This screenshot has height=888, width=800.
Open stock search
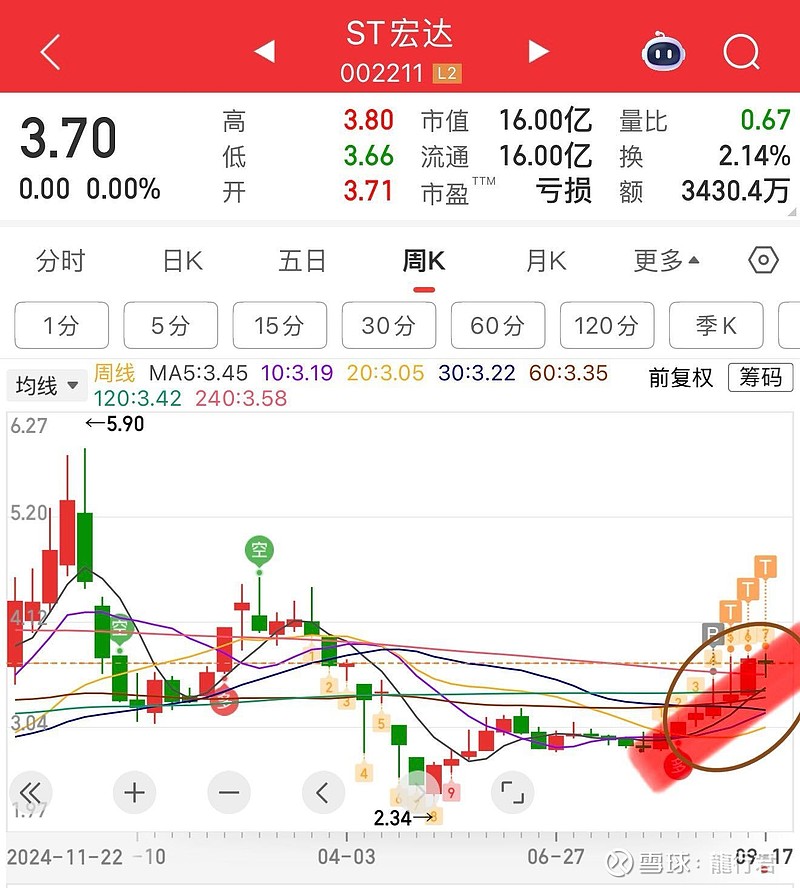tap(741, 51)
